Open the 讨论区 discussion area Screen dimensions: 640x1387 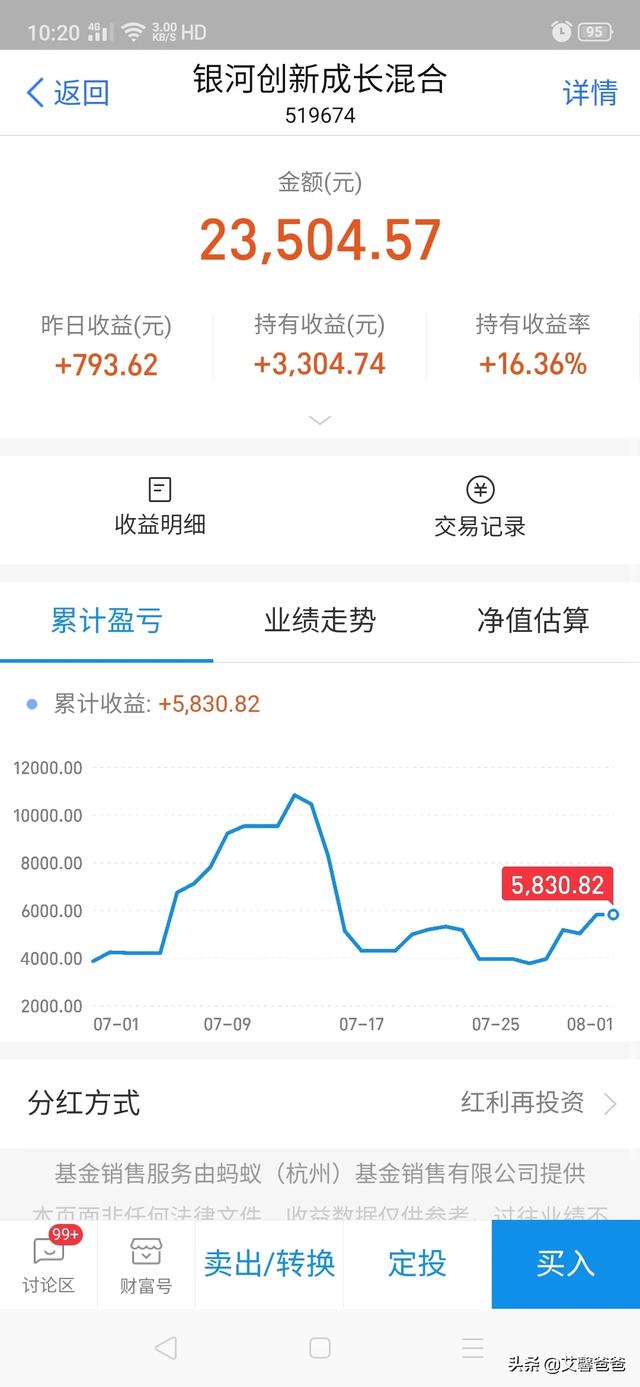point(49,1265)
